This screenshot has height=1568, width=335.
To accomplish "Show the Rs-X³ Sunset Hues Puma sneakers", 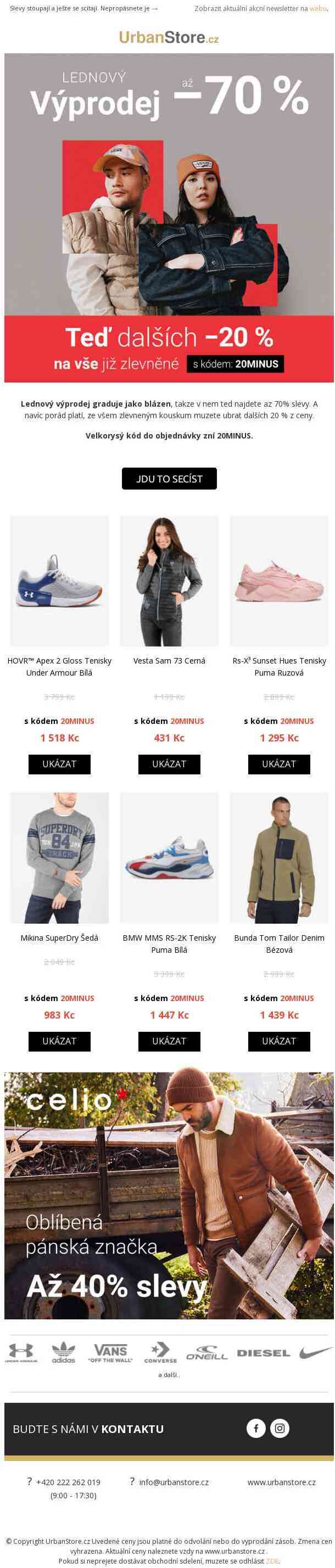I will (279, 764).
